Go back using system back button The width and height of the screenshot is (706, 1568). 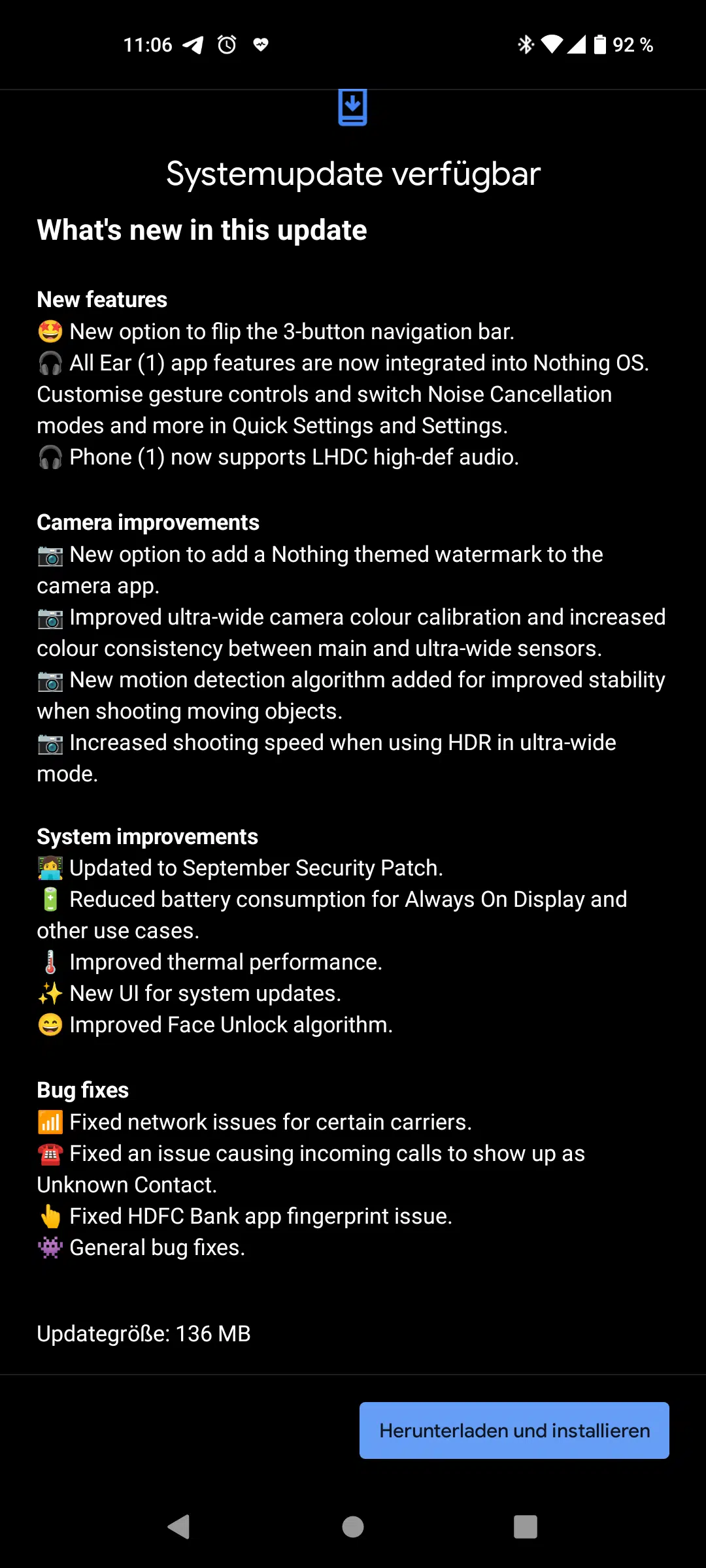tap(179, 1527)
